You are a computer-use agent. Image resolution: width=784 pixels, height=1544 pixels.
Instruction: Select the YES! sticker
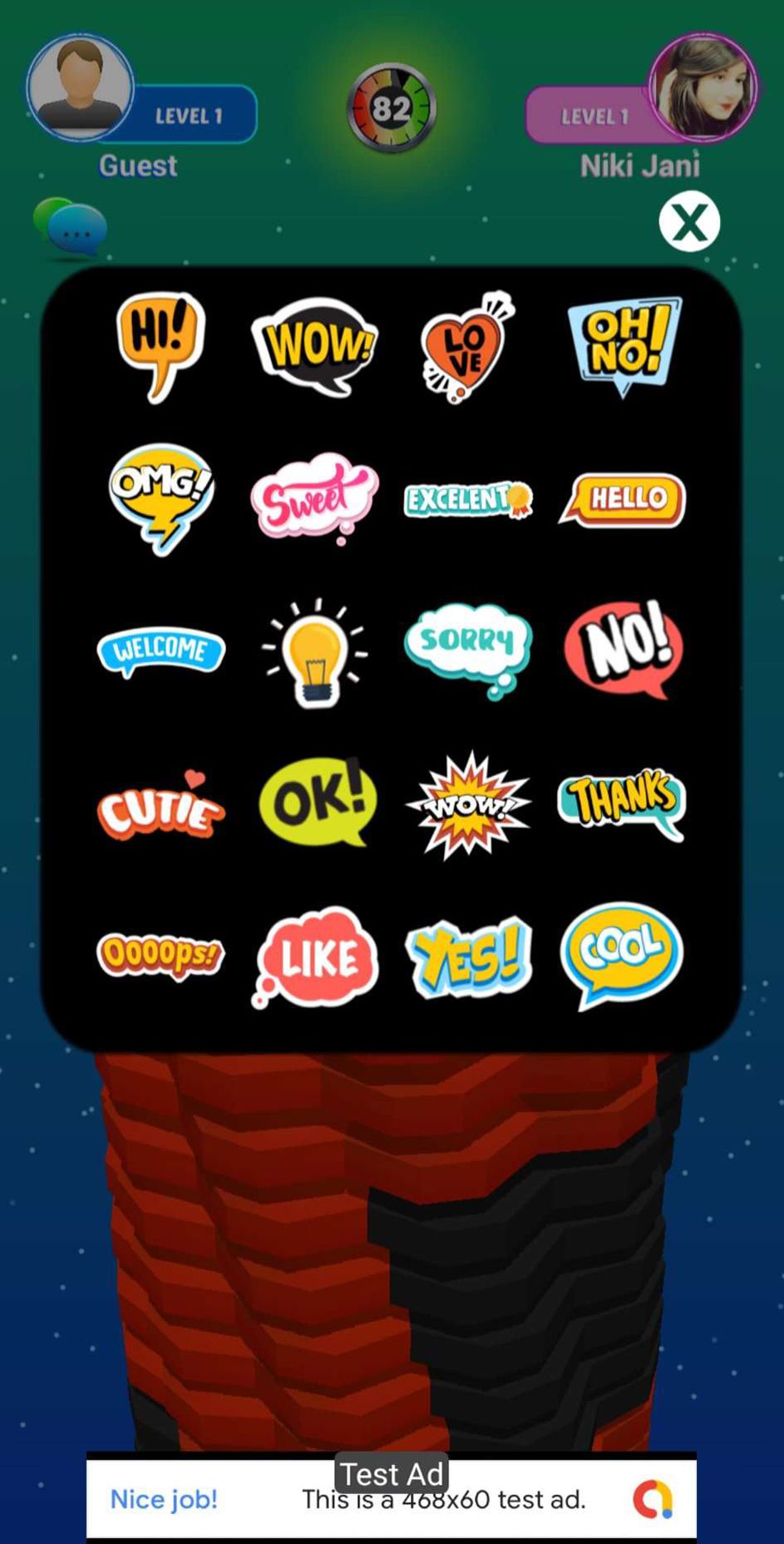(468, 957)
